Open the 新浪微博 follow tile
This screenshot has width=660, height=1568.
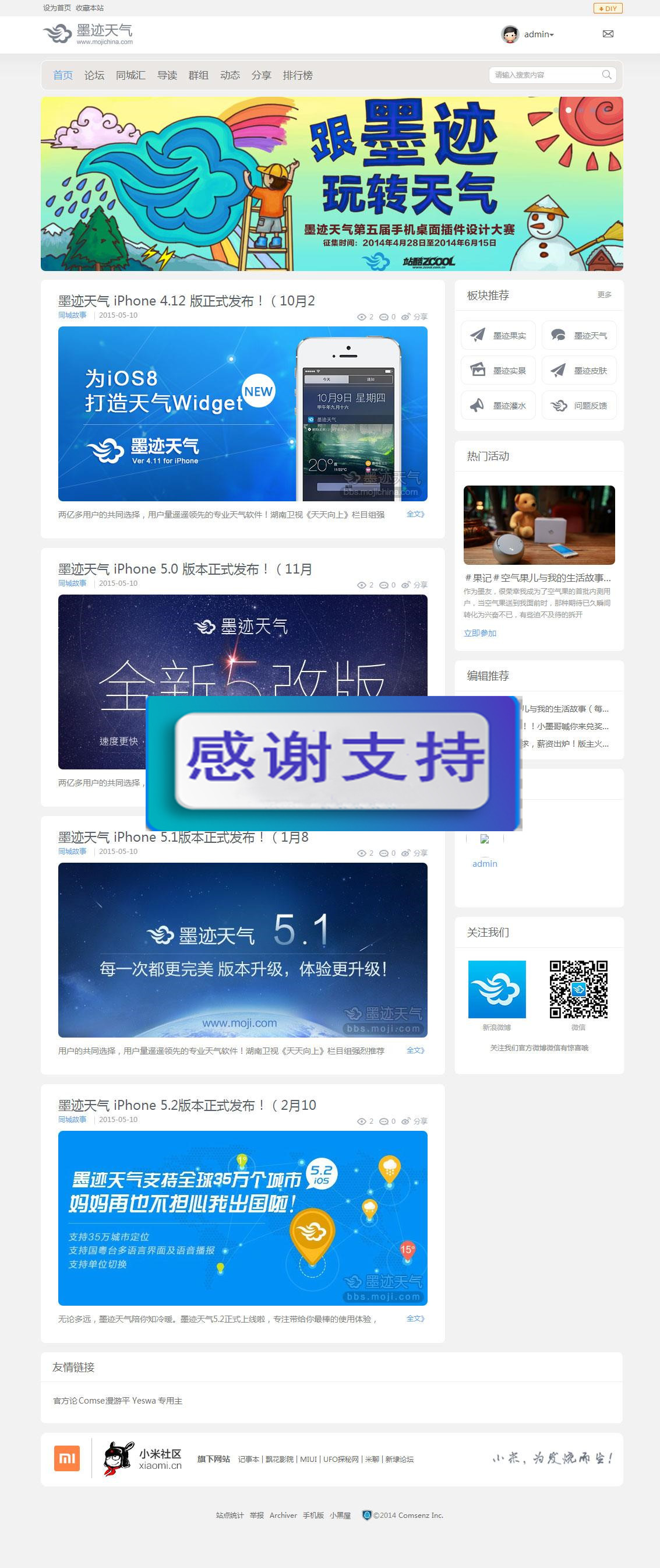pos(496,989)
